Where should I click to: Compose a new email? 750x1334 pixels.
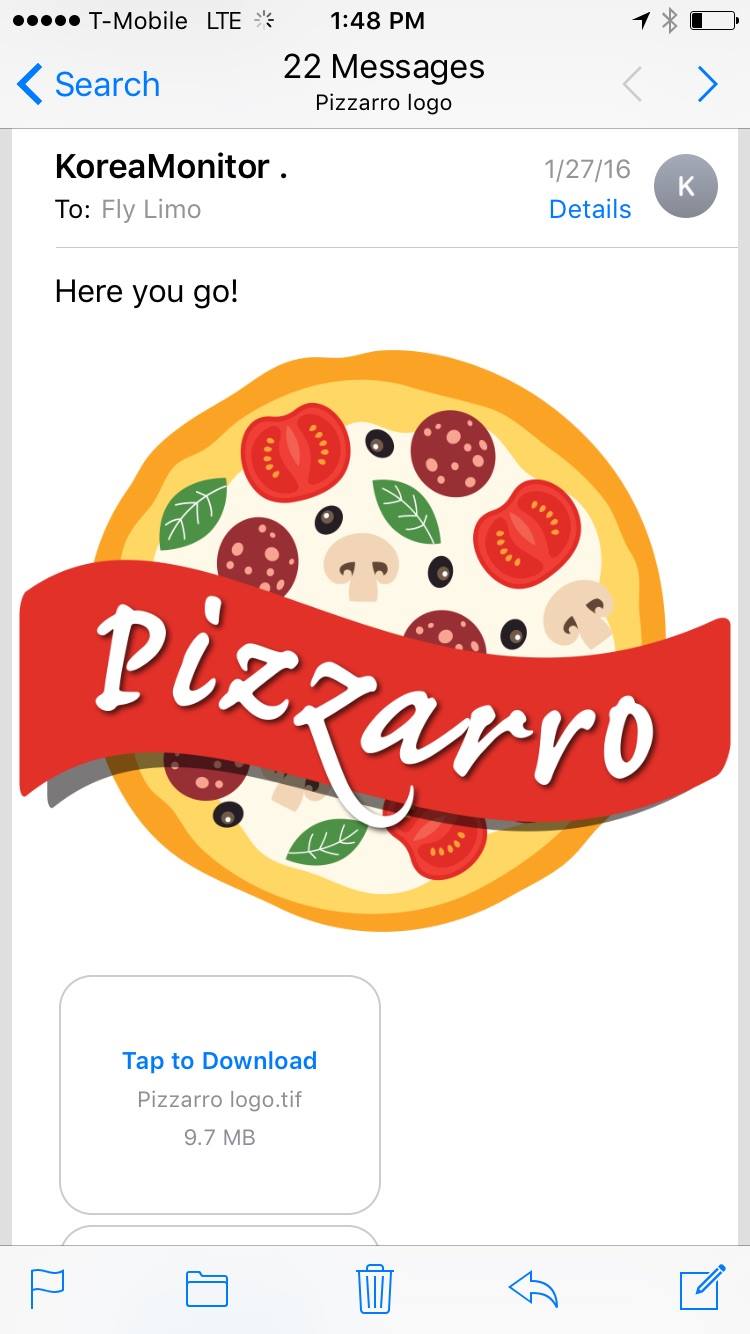point(702,1288)
